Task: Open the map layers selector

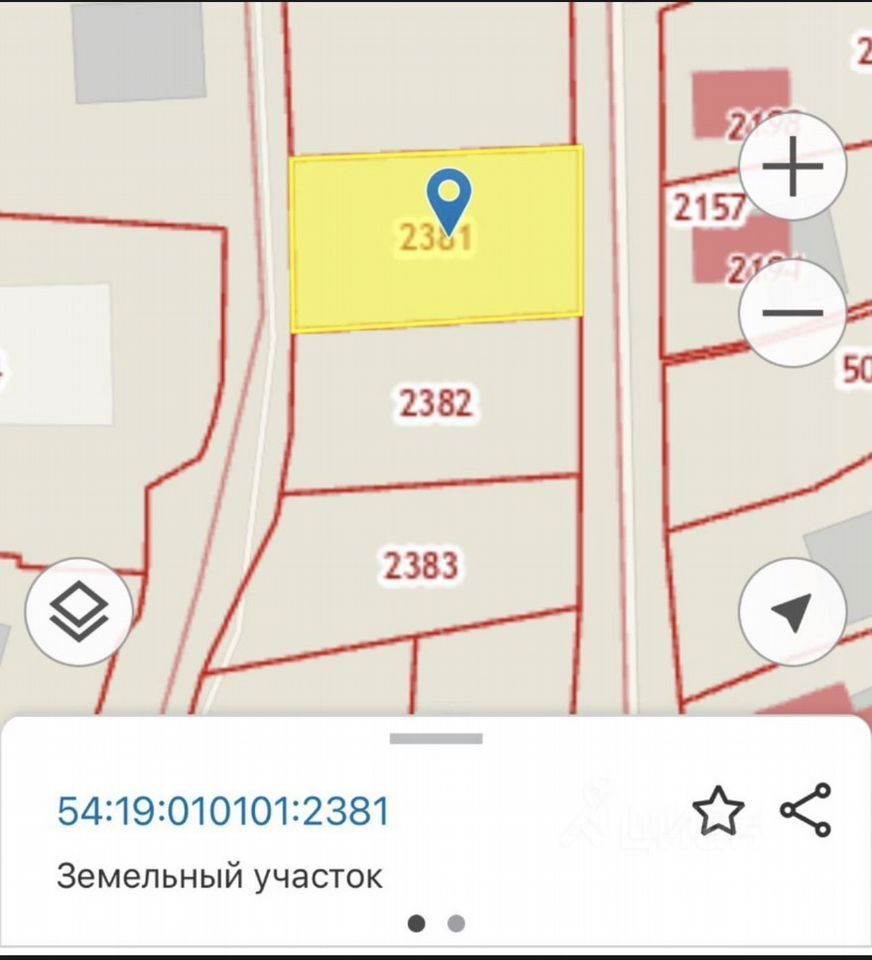Action: 79,611
